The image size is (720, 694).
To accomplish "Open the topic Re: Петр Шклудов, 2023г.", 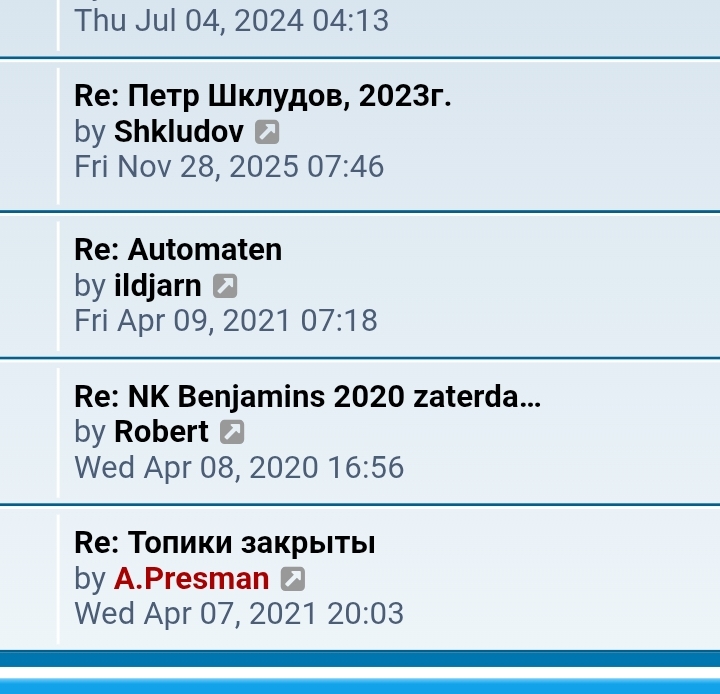I will pos(262,96).
